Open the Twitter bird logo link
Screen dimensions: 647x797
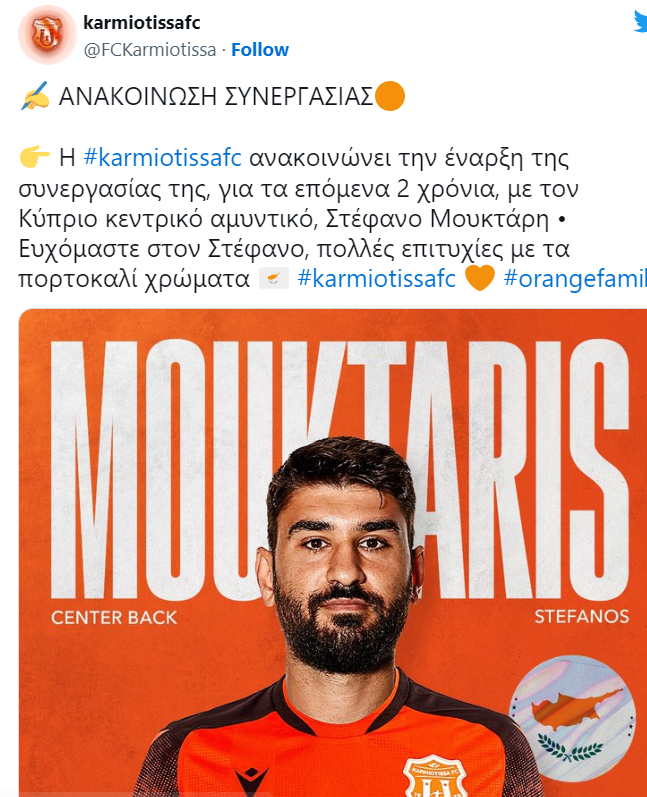[x=639, y=20]
